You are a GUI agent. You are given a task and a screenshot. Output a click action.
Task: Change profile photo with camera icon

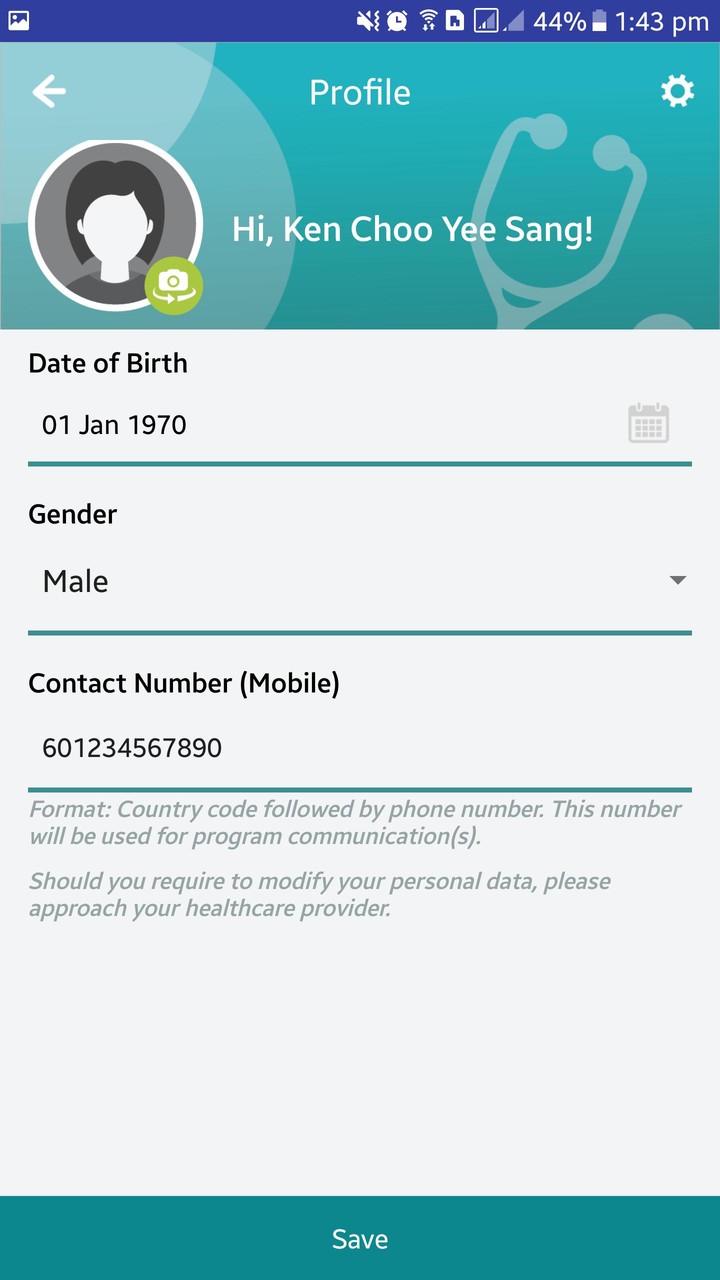174,286
